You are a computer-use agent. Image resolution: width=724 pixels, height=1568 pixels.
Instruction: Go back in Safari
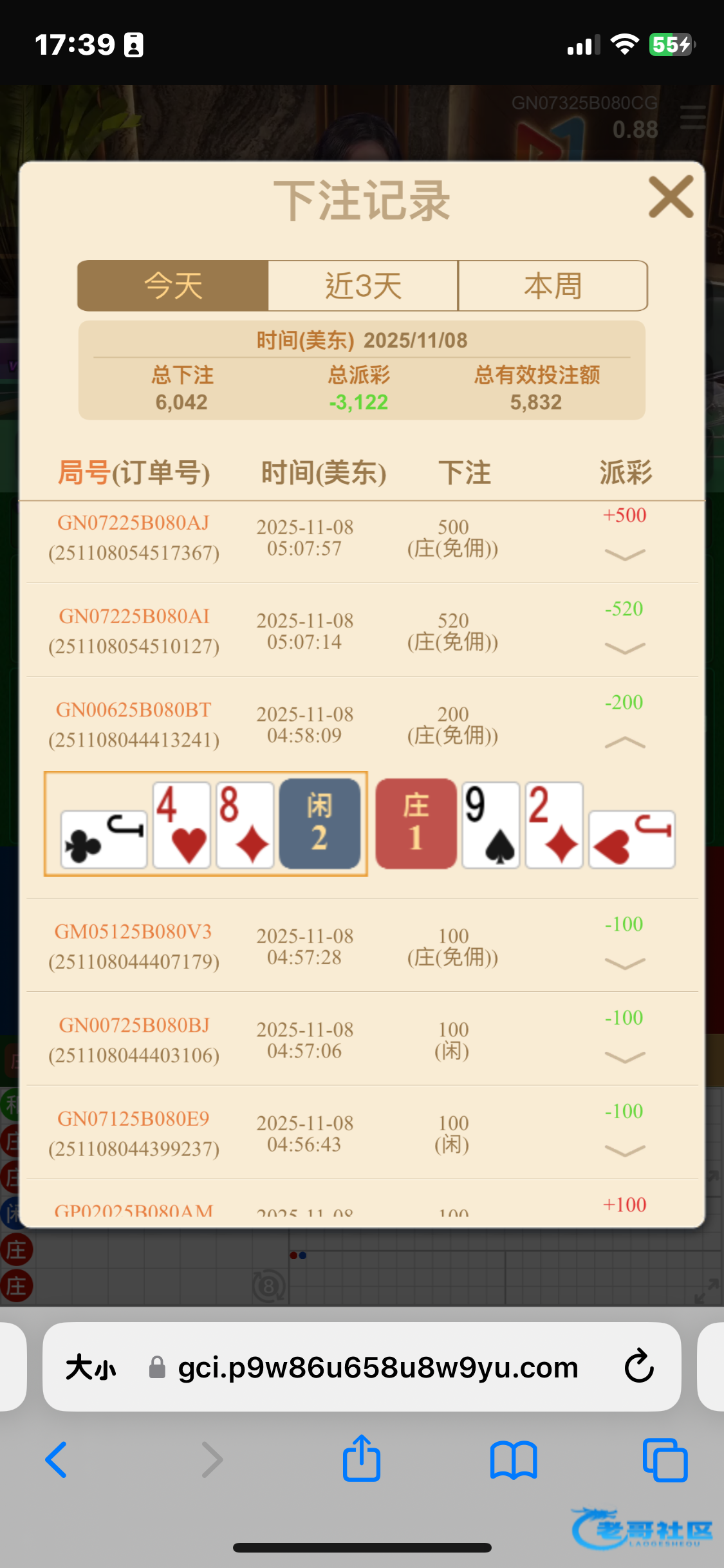click(57, 1459)
